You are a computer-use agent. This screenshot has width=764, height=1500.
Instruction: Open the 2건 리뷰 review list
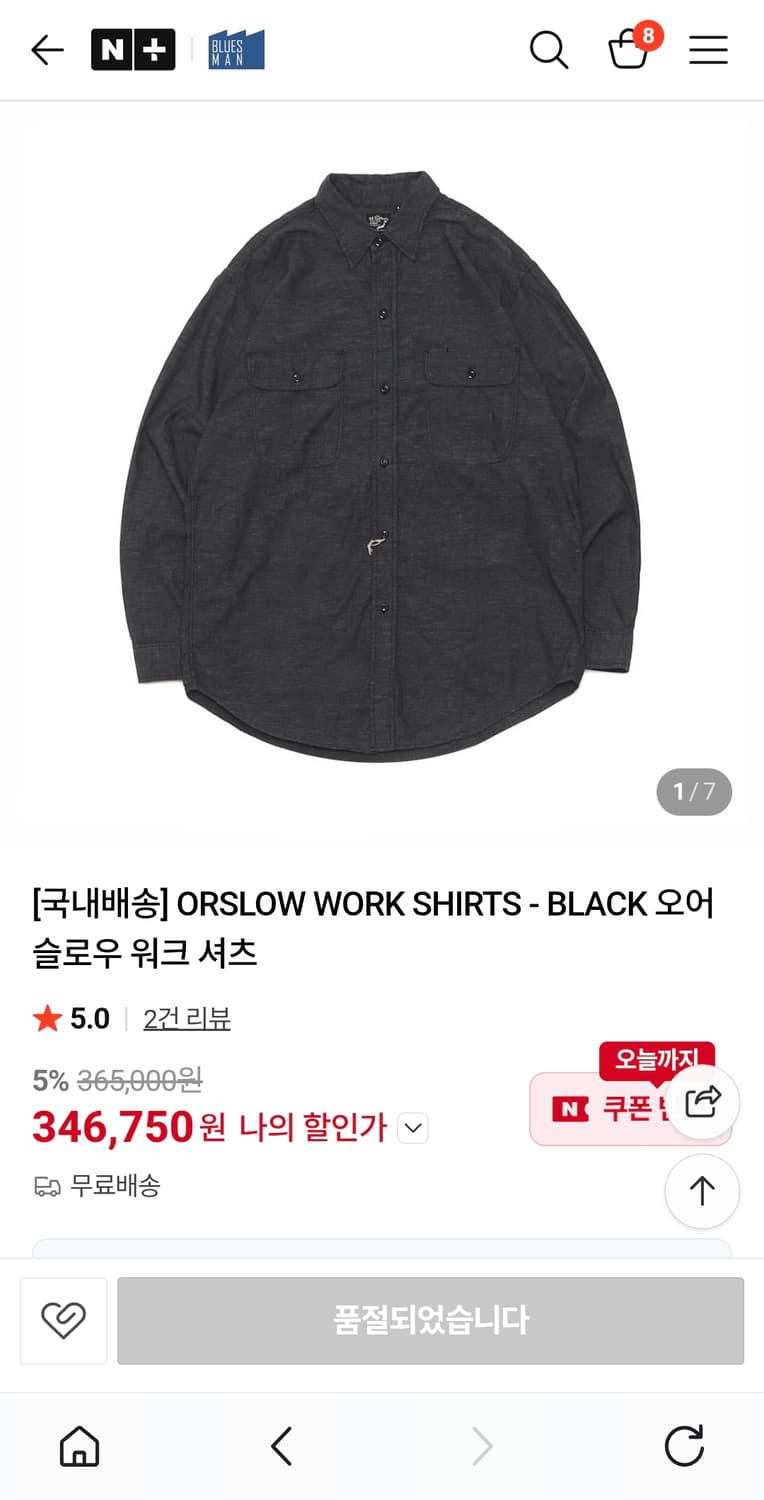[186, 1018]
